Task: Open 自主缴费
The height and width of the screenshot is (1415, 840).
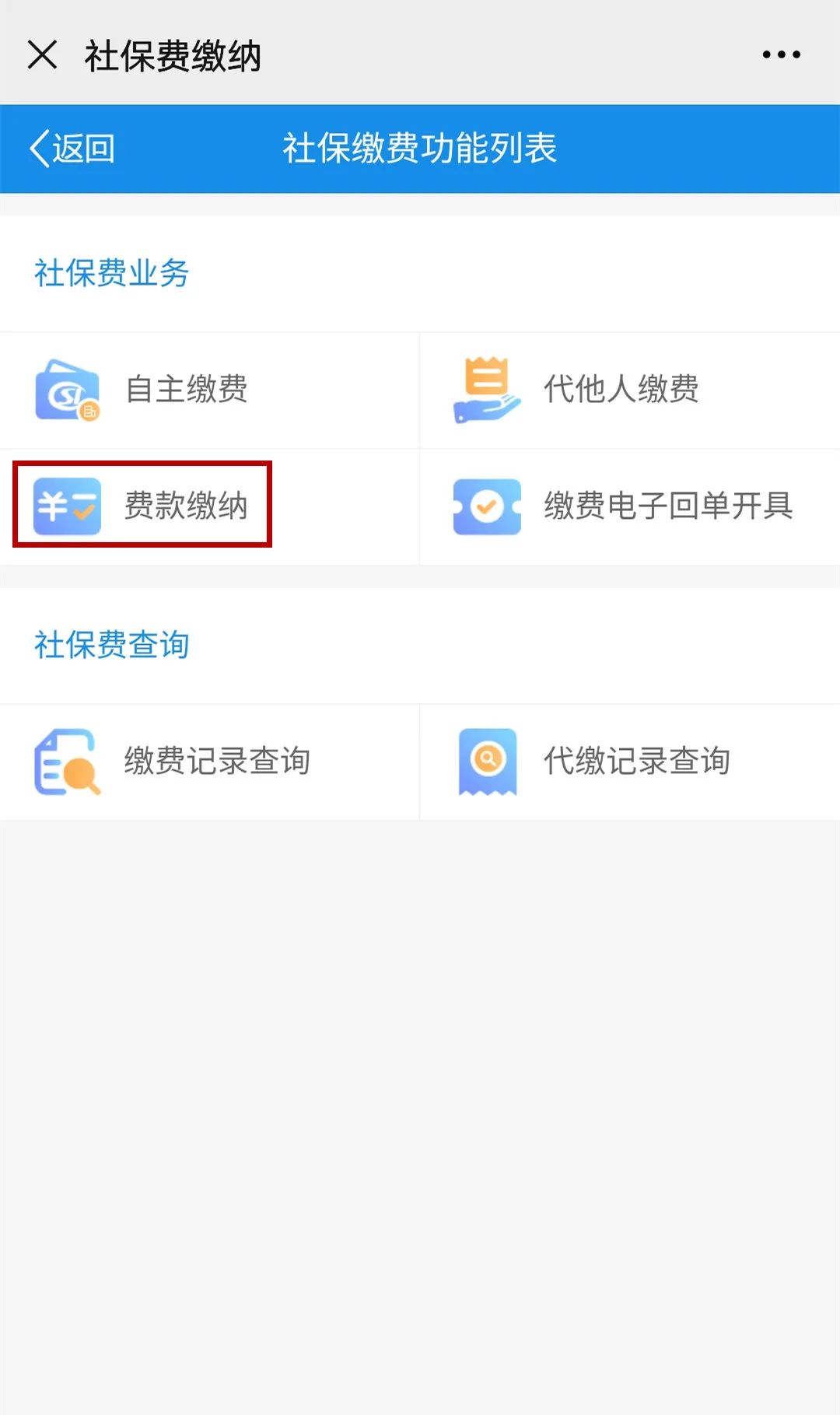Action: [209, 391]
